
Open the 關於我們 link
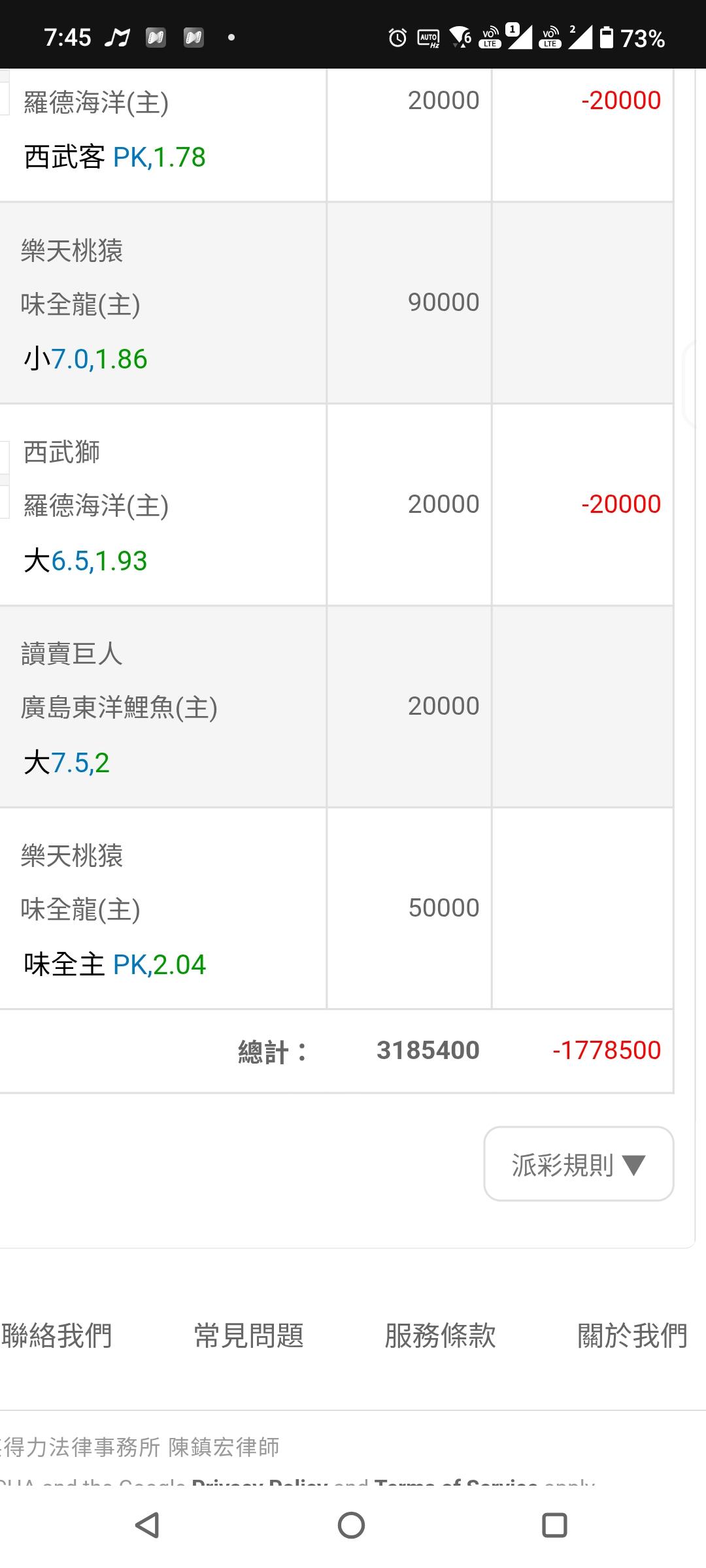pyautogui.click(x=632, y=1335)
